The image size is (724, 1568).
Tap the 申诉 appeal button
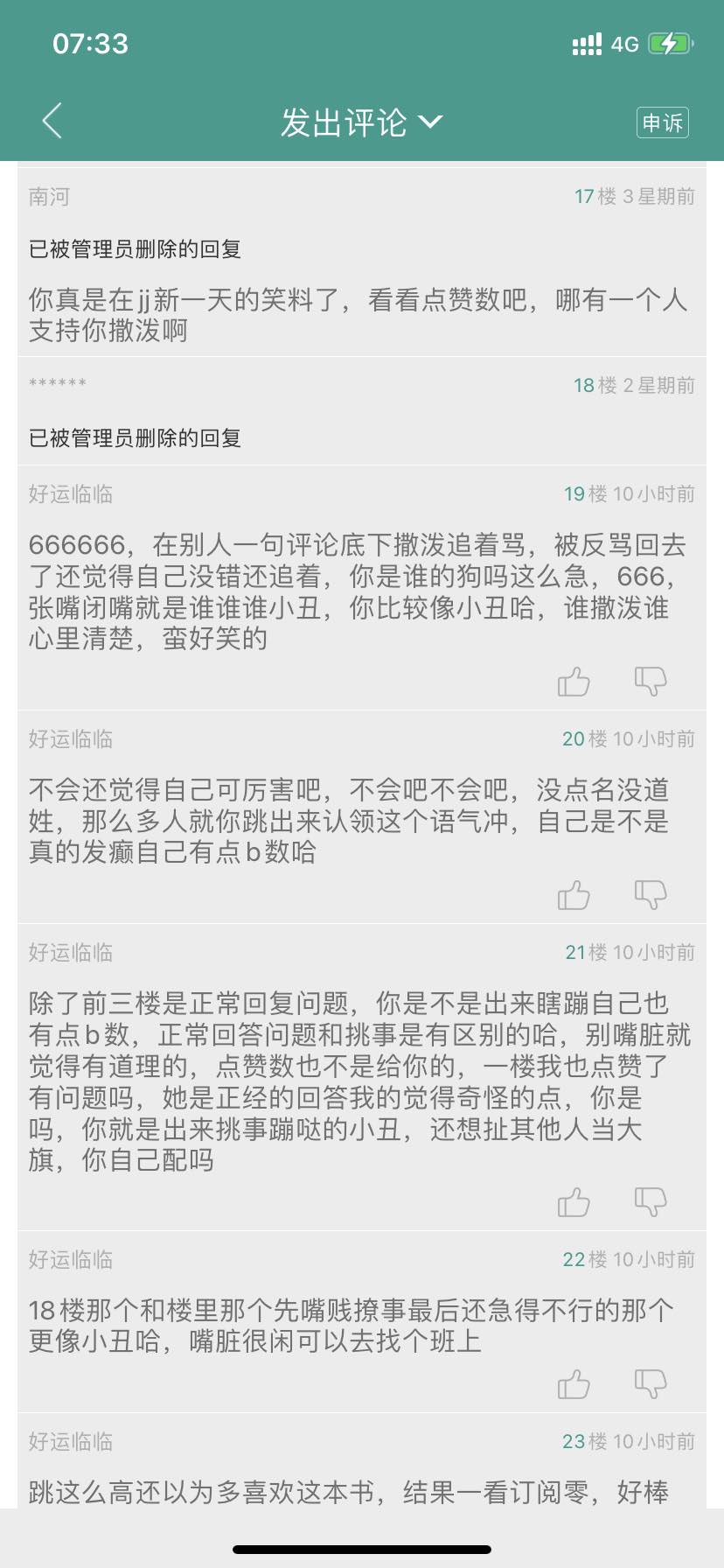(662, 122)
